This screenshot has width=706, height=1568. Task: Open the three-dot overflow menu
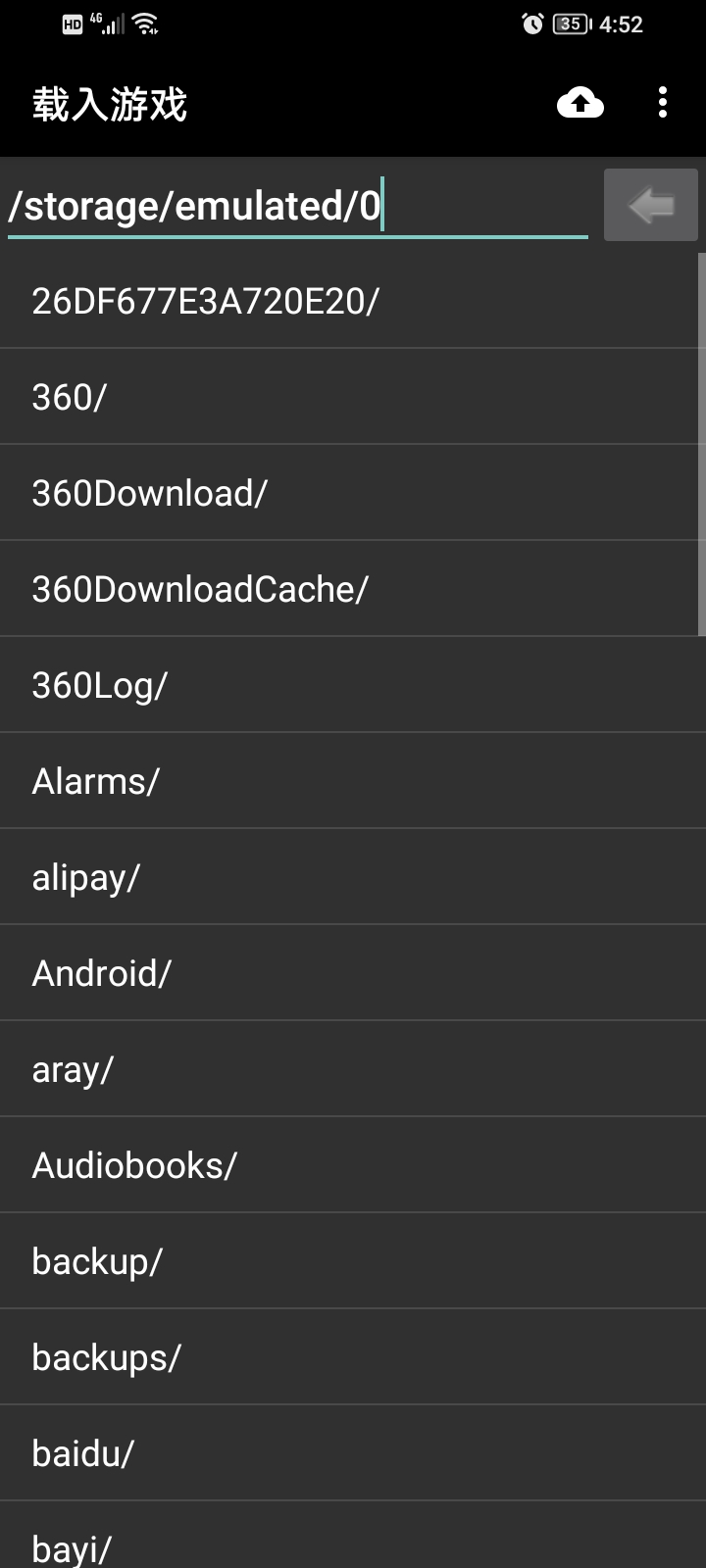[663, 103]
